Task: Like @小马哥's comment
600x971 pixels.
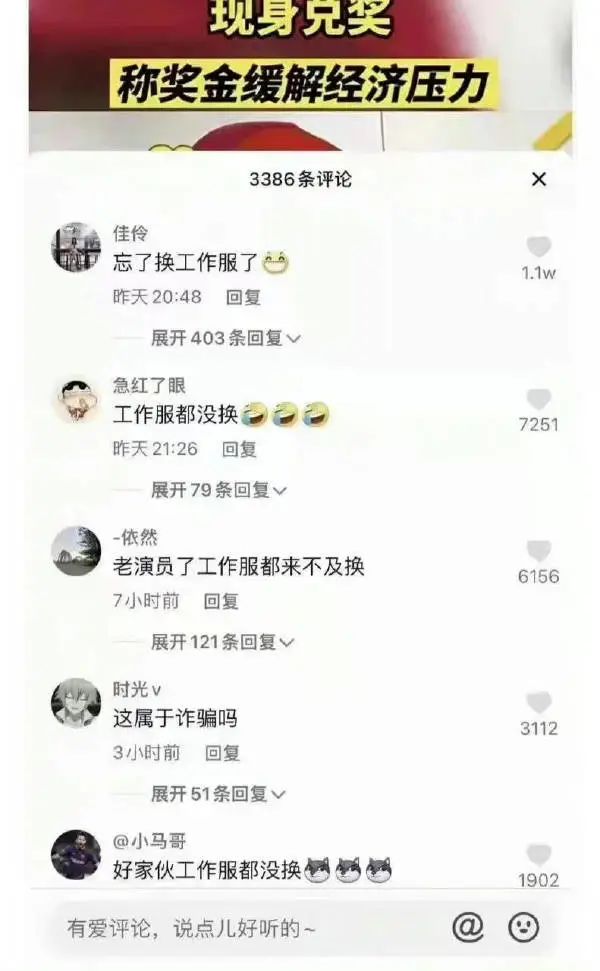Action: [539, 855]
